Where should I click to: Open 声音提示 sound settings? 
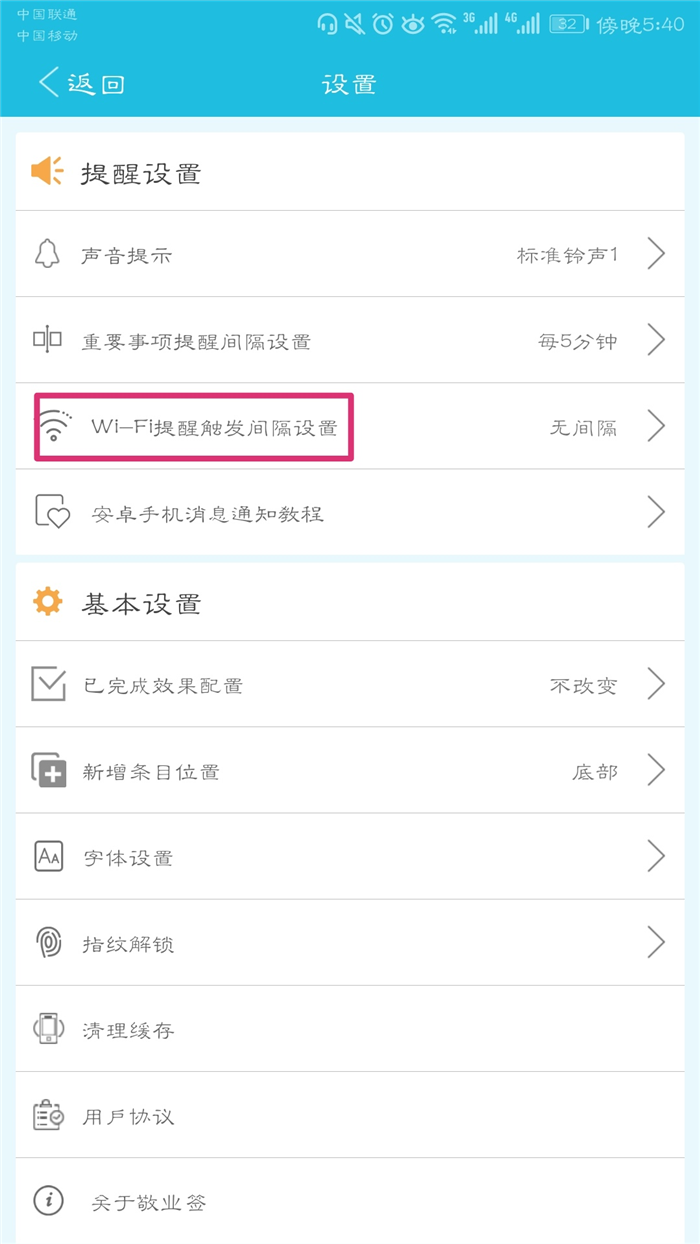(x=350, y=254)
